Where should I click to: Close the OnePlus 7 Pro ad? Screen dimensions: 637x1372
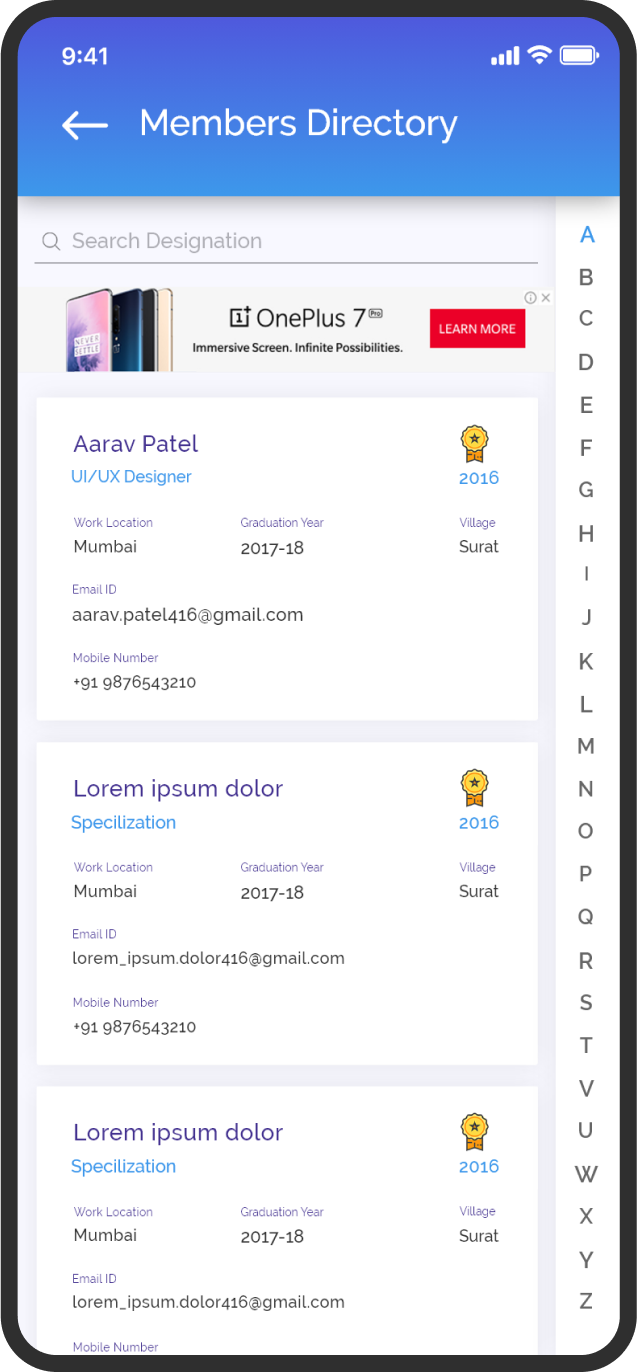[545, 298]
